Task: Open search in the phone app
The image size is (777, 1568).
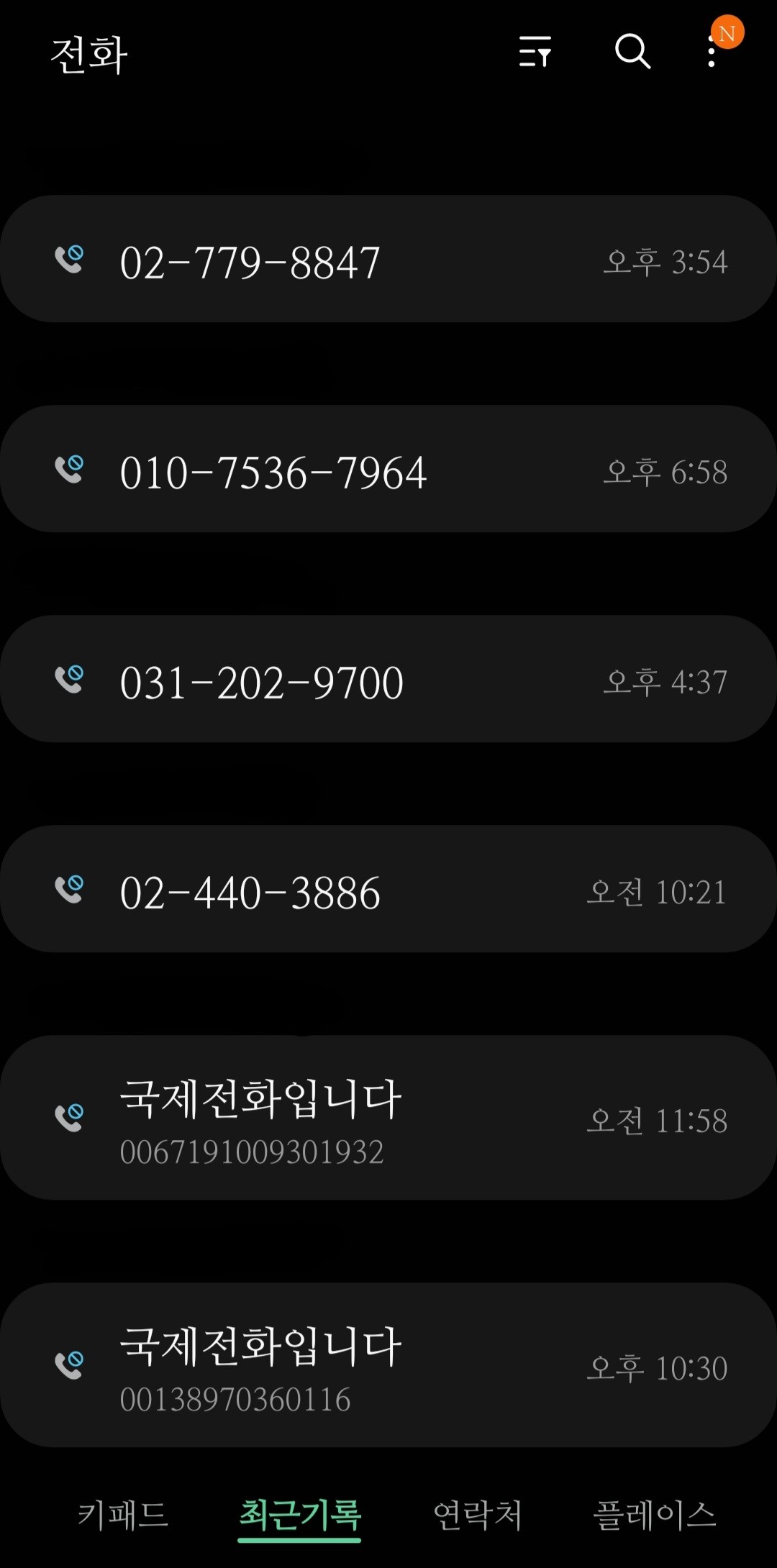Action: 632,52
